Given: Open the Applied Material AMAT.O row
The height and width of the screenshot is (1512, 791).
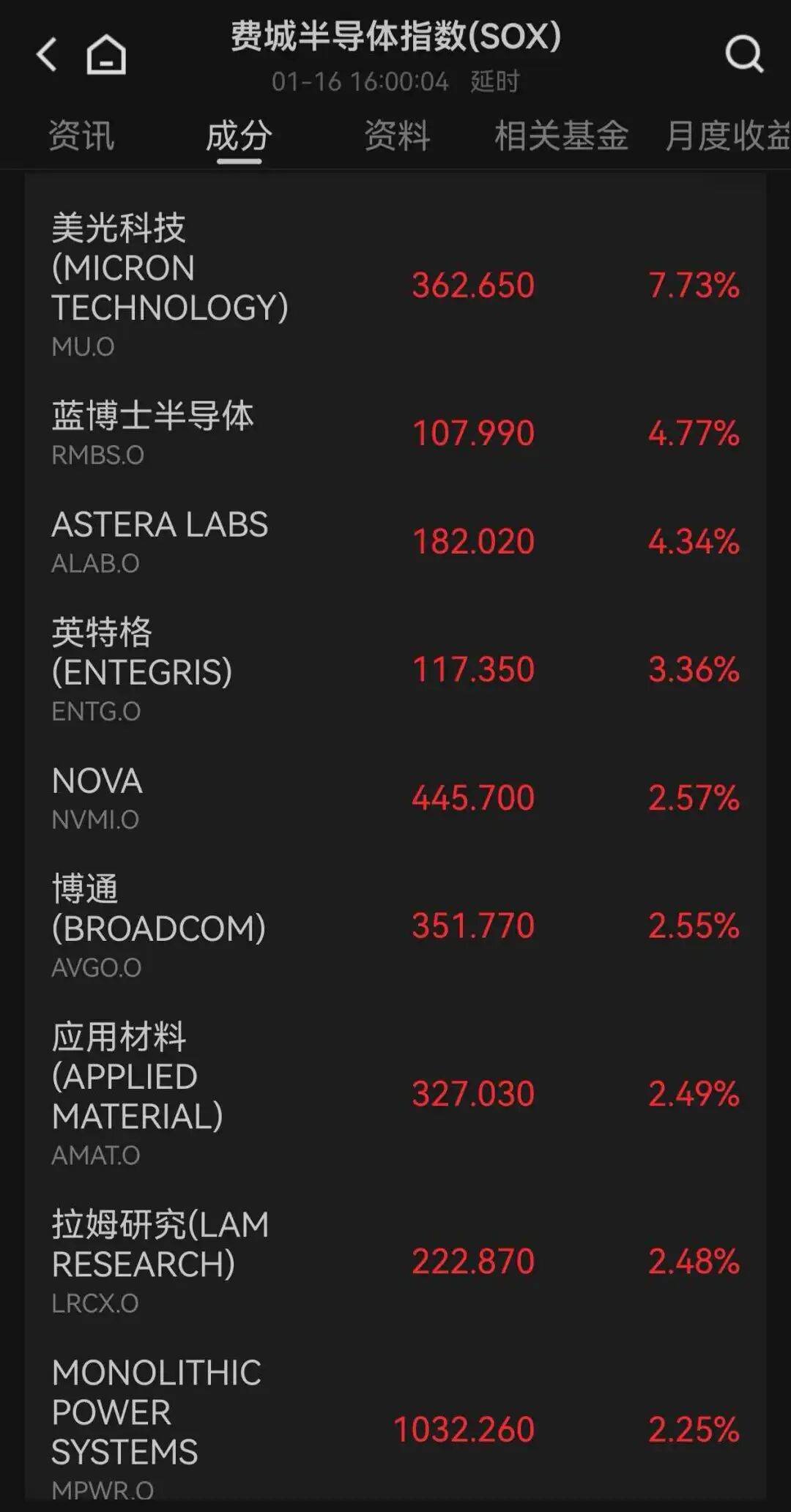Looking at the screenshot, I should [x=395, y=1094].
